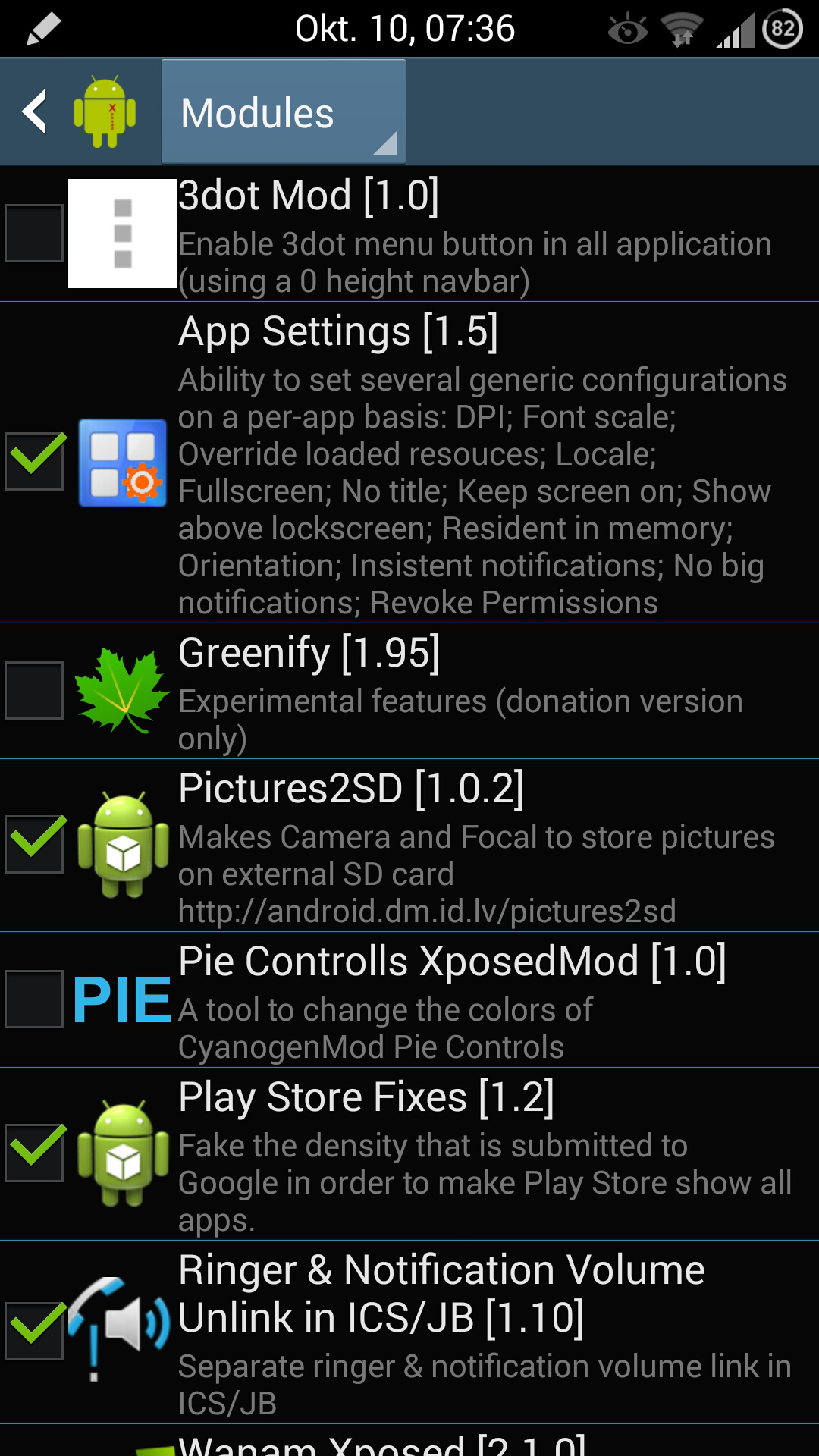This screenshot has height=1456, width=819.
Task: Open Pie Controlls XposedMod entry
Action: (409, 999)
